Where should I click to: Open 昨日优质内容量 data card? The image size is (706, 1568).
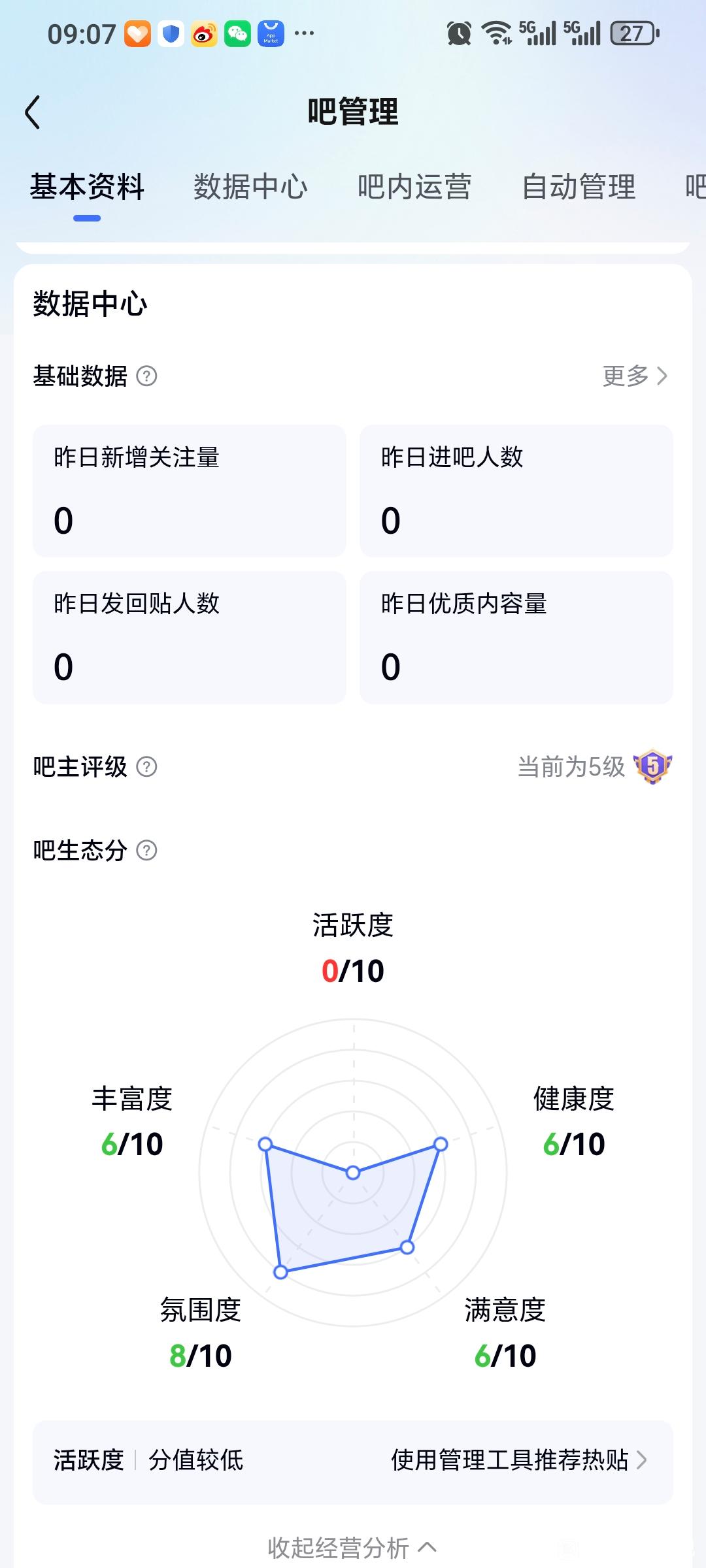(x=516, y=638)
